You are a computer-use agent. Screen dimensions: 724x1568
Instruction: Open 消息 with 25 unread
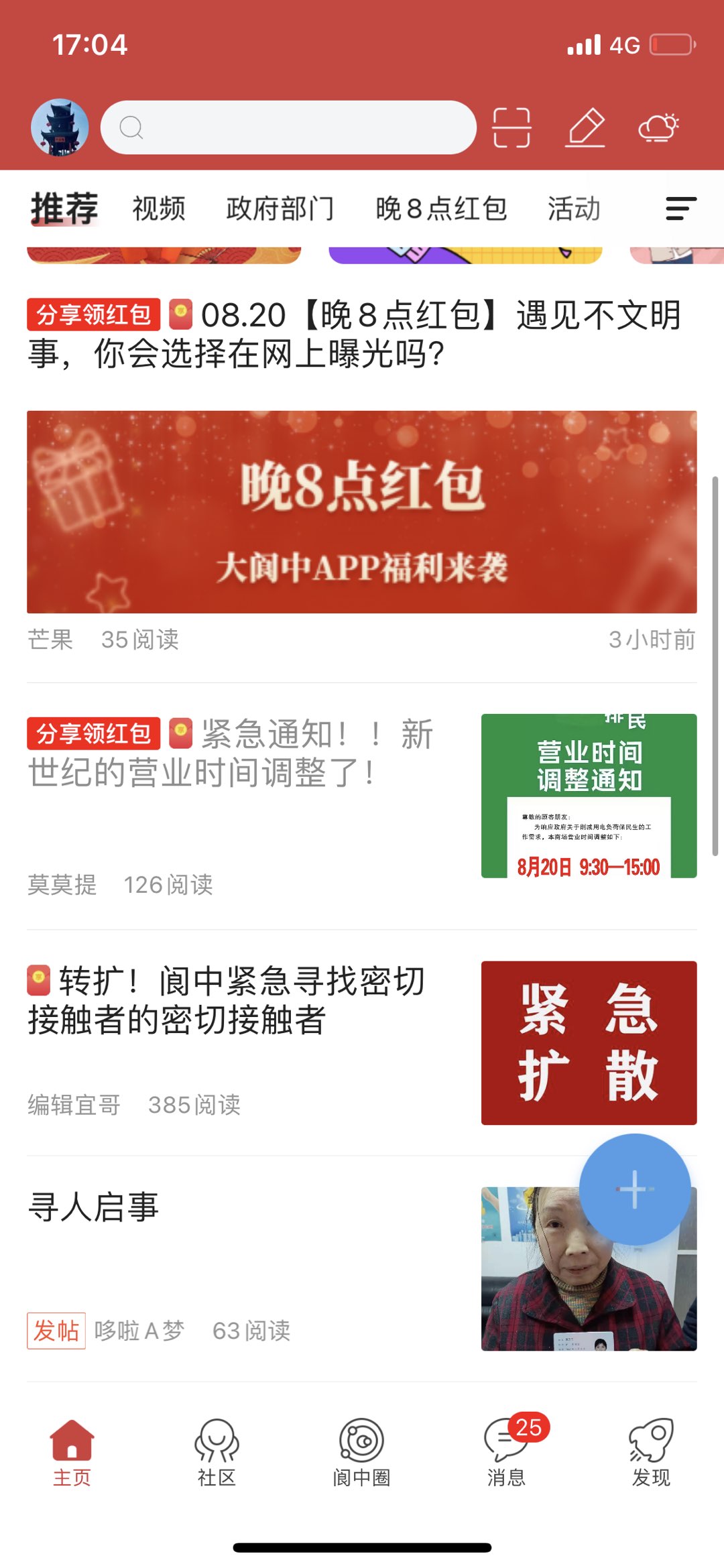(x=507, y=1452)
